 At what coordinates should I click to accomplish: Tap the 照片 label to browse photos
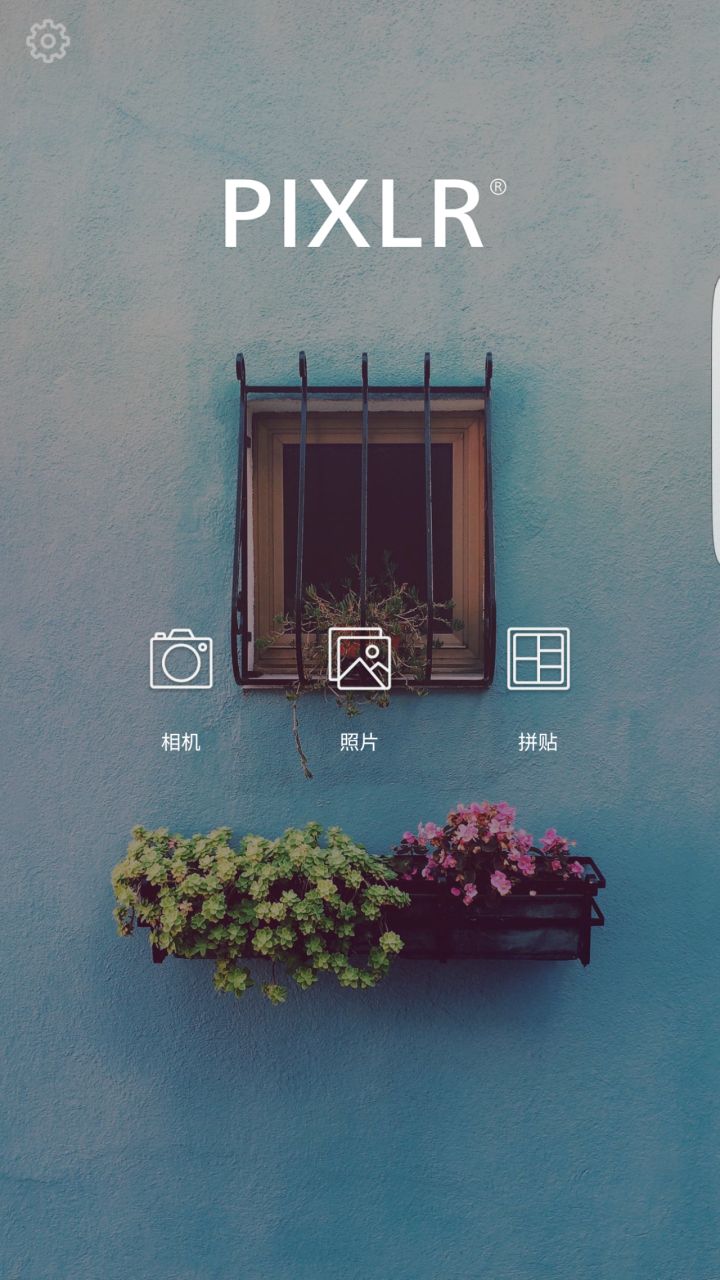(360, 742)
